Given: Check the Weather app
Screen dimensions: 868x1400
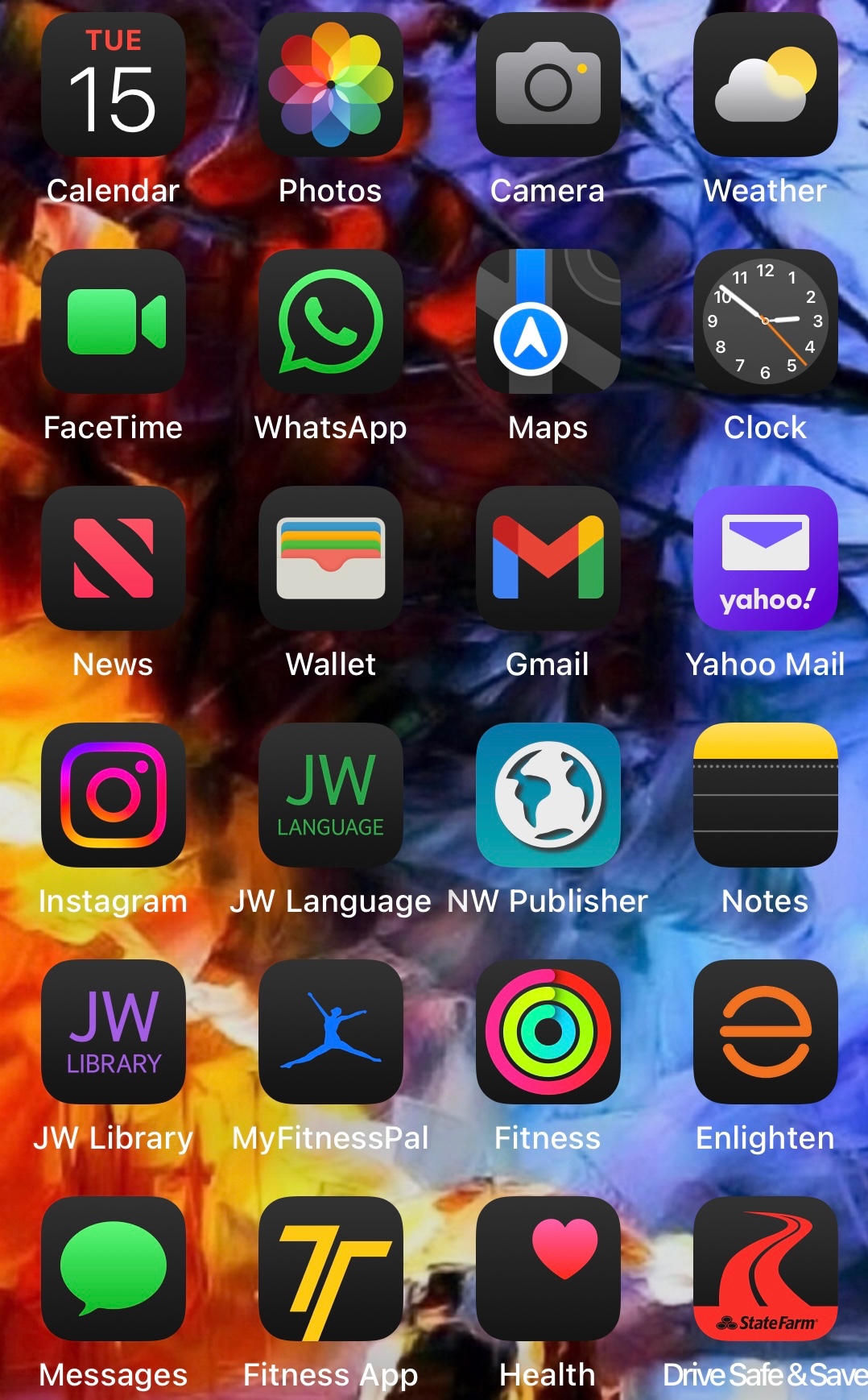Looking at the screenshot, I should pos(766,85).
